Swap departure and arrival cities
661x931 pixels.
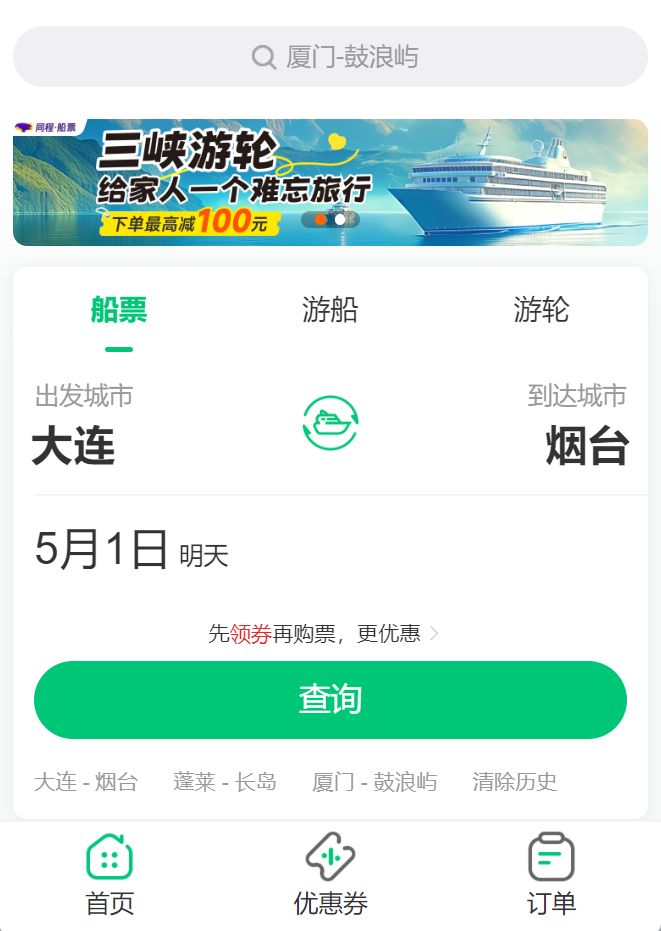[x=330, y=423]
